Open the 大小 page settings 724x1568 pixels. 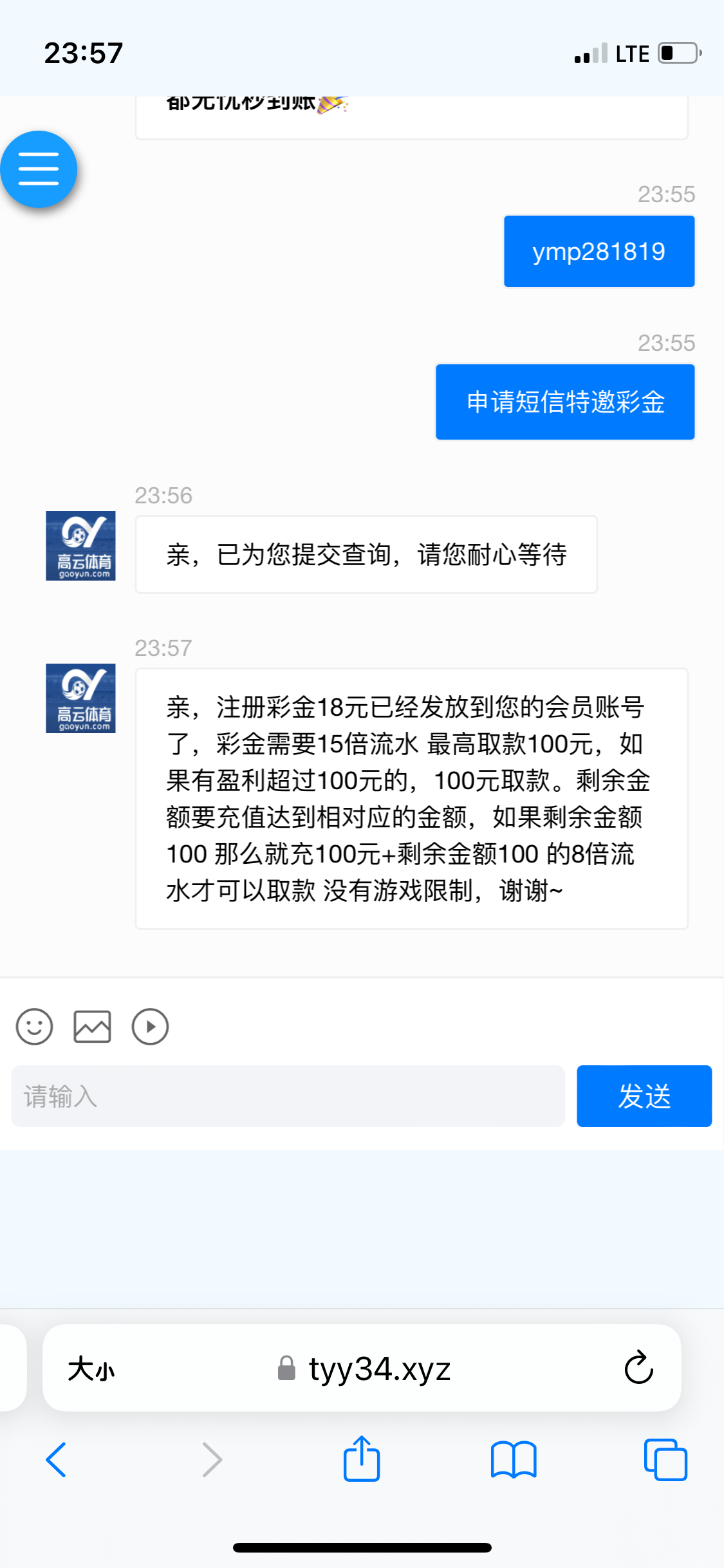91,1368
